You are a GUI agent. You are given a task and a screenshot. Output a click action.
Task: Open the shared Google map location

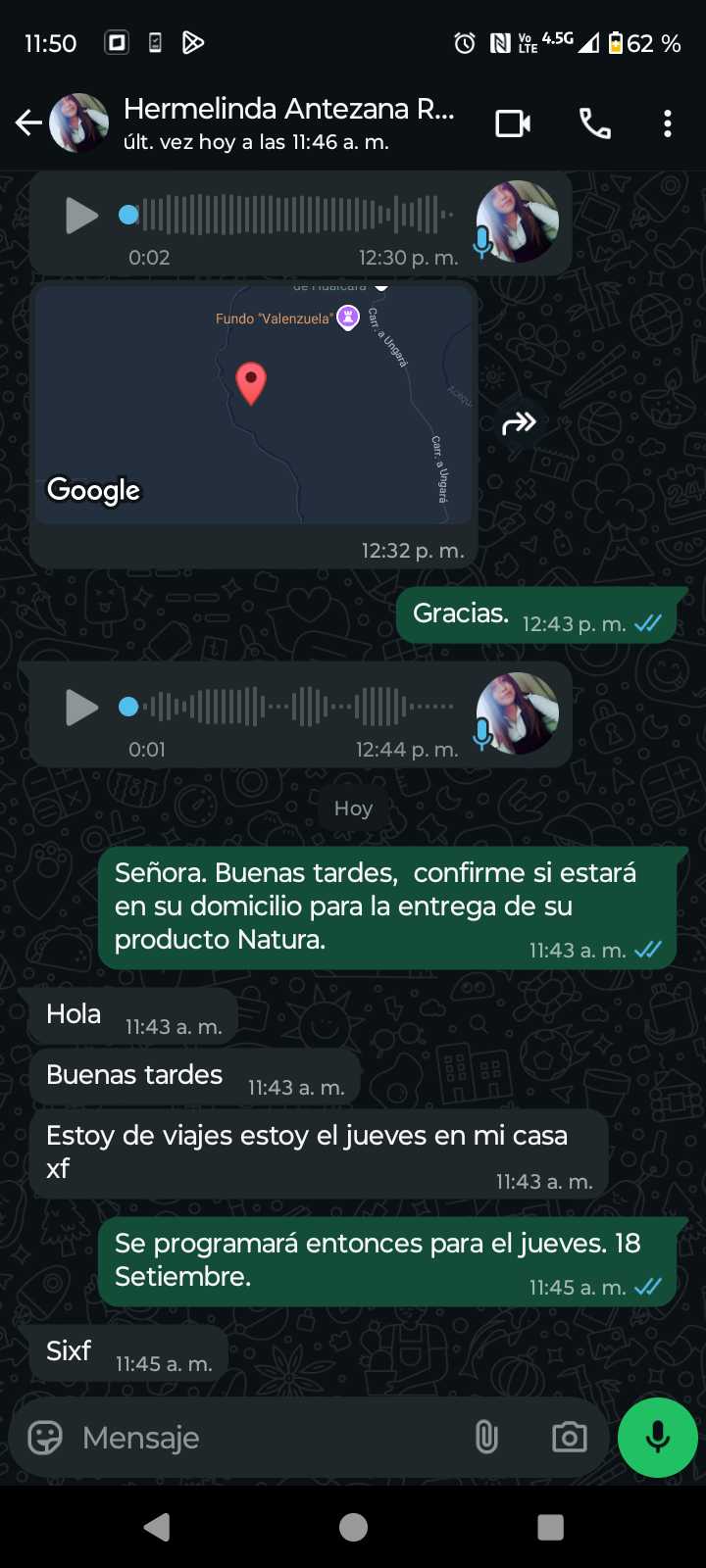point(253,404)
